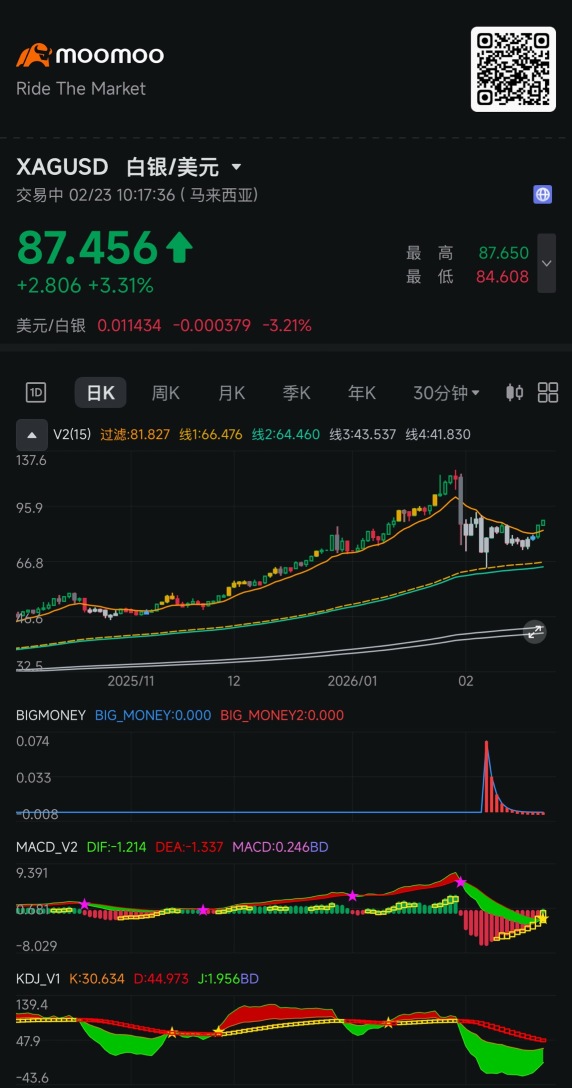Open the 30分钟 interval dropdown

tap(446, 393)
